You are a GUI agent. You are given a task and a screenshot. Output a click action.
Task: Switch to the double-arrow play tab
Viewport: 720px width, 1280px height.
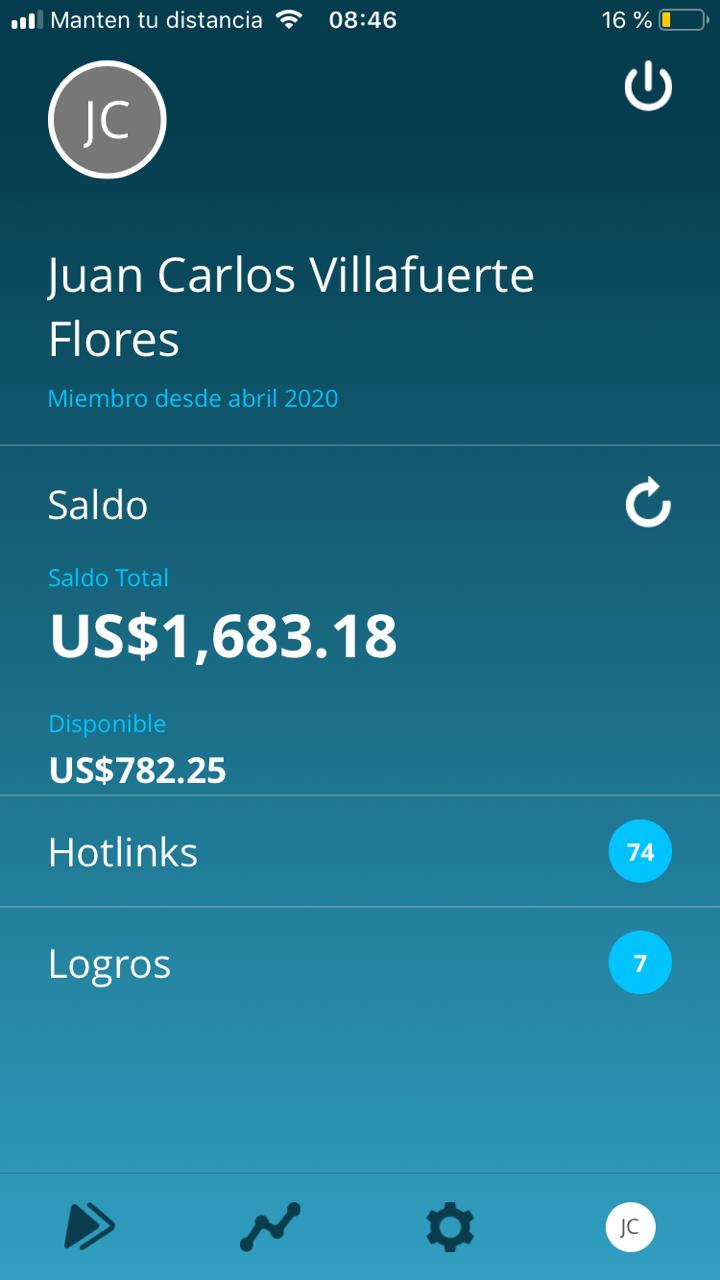point(90,1226)
